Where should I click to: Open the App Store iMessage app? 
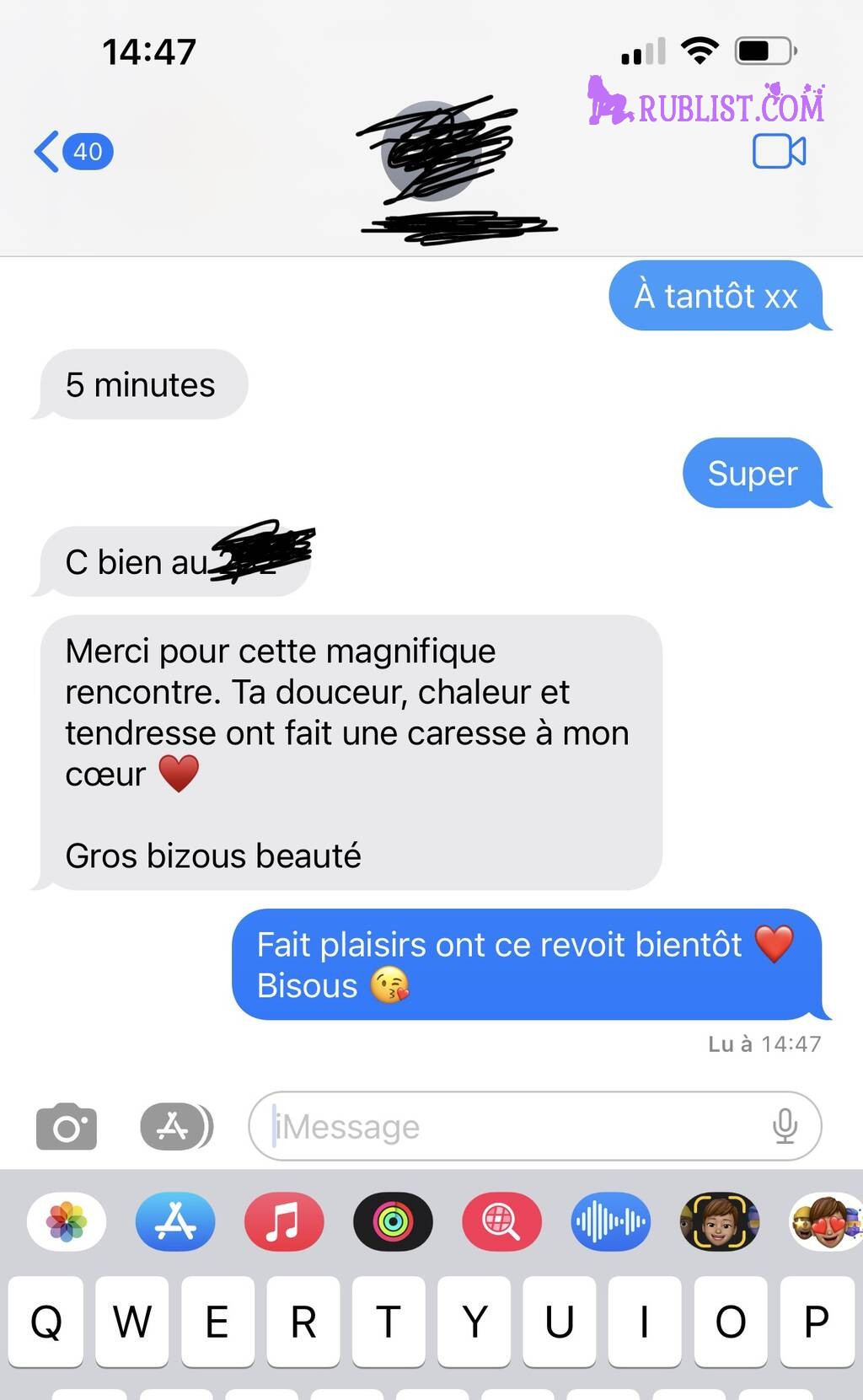[175, 1221]
